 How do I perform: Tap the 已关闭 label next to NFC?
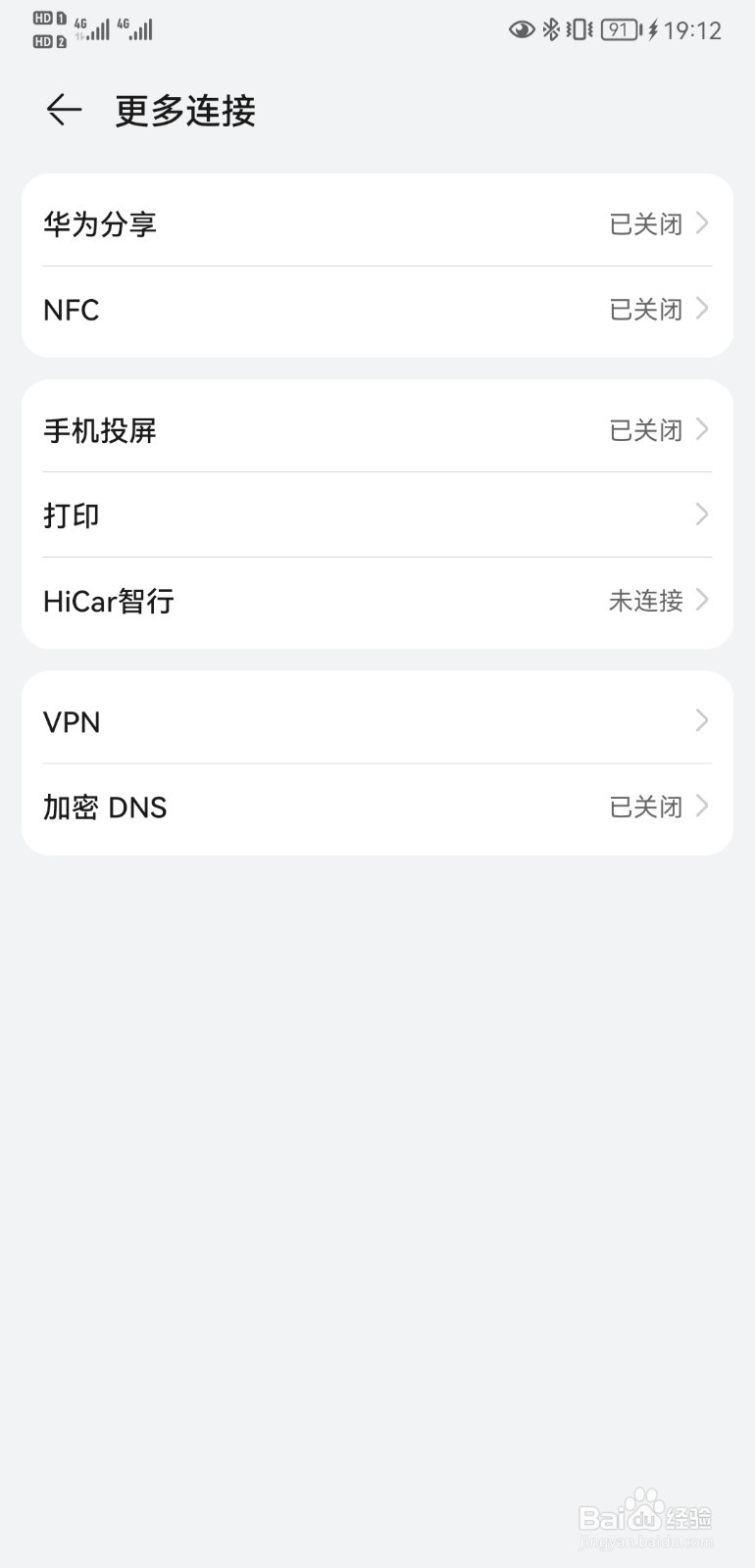[x=644, y=310]
